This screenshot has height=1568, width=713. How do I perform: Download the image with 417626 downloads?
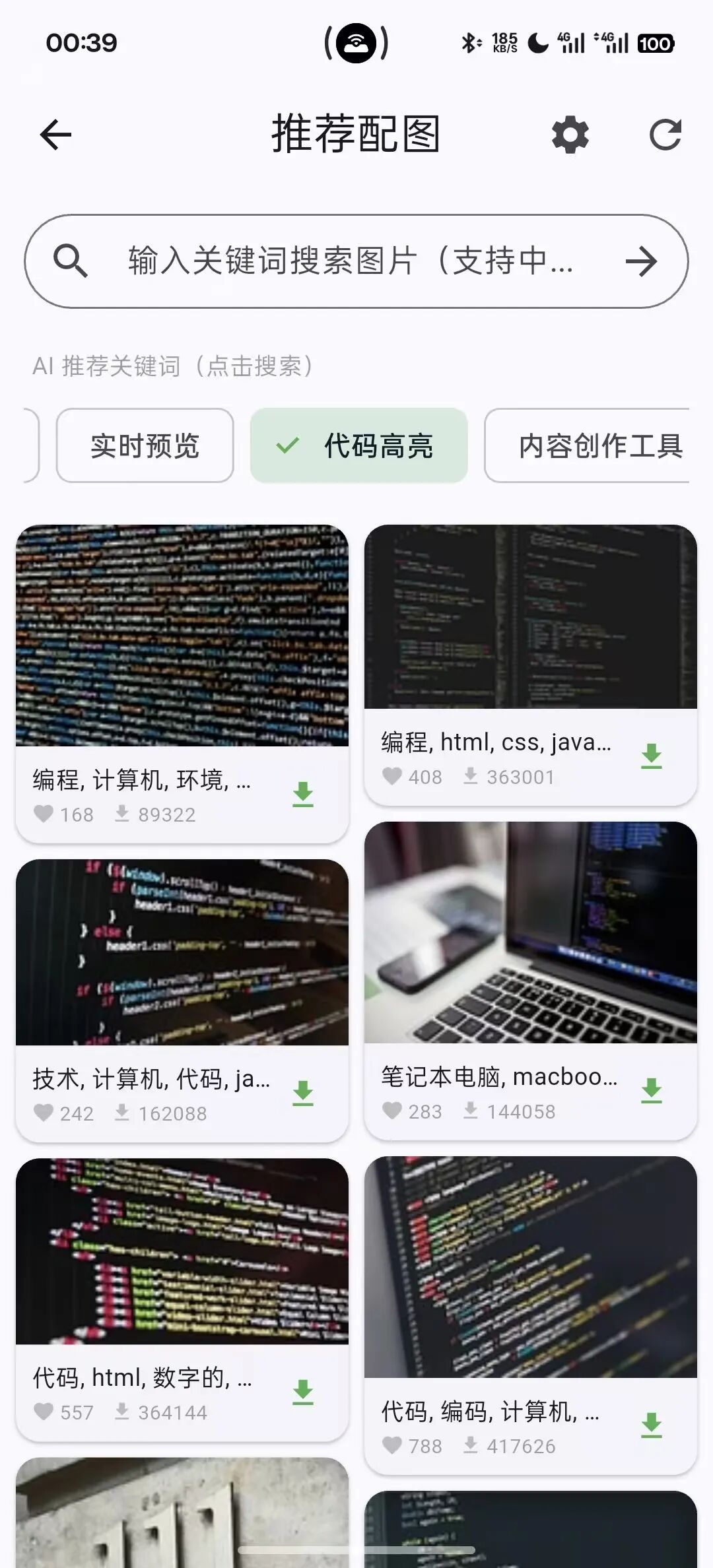tap(652, 1425)
